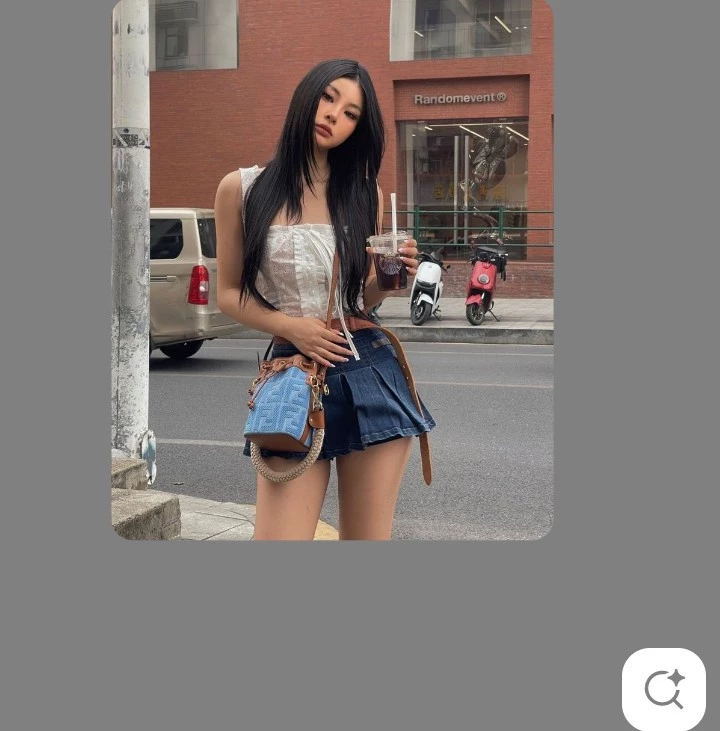This screenshot has width=720, height=731.
Task: Tap the AI image search button
Action: click(x=663, y=689)
